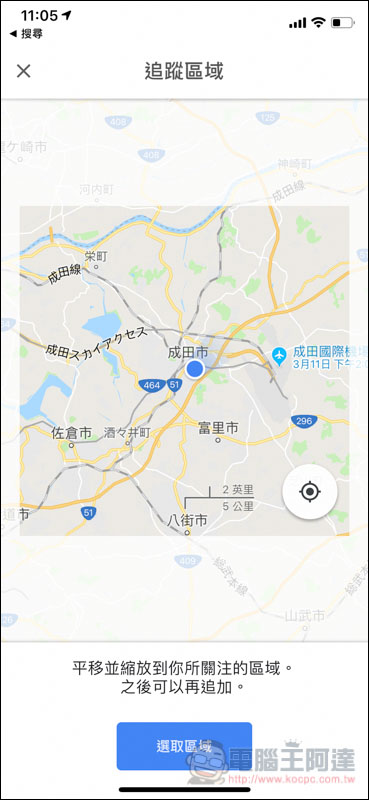The height and width of the screenshot is (800, 369).
Task: Center map on my current location
Action: (310, 492)
